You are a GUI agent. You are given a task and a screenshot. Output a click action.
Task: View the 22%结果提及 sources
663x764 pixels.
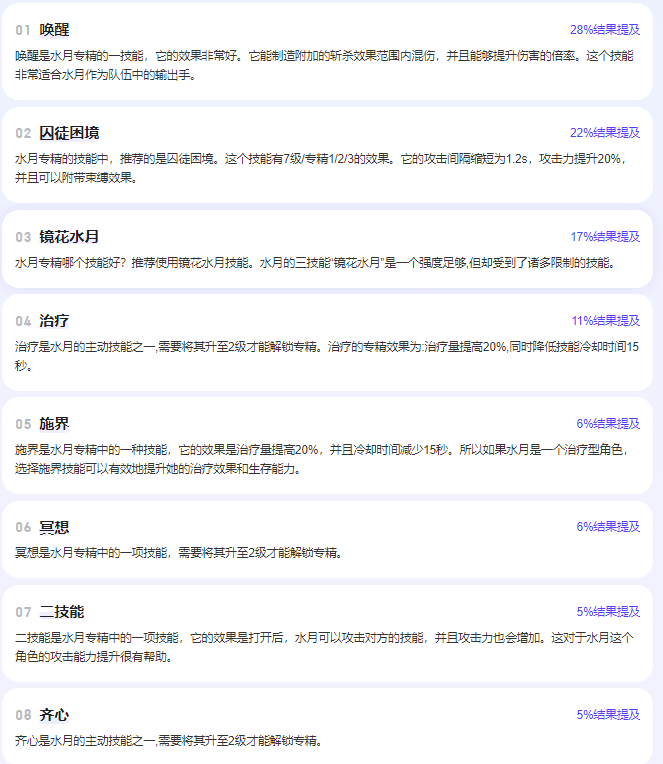pyautogui.click(x=604, y=133)
